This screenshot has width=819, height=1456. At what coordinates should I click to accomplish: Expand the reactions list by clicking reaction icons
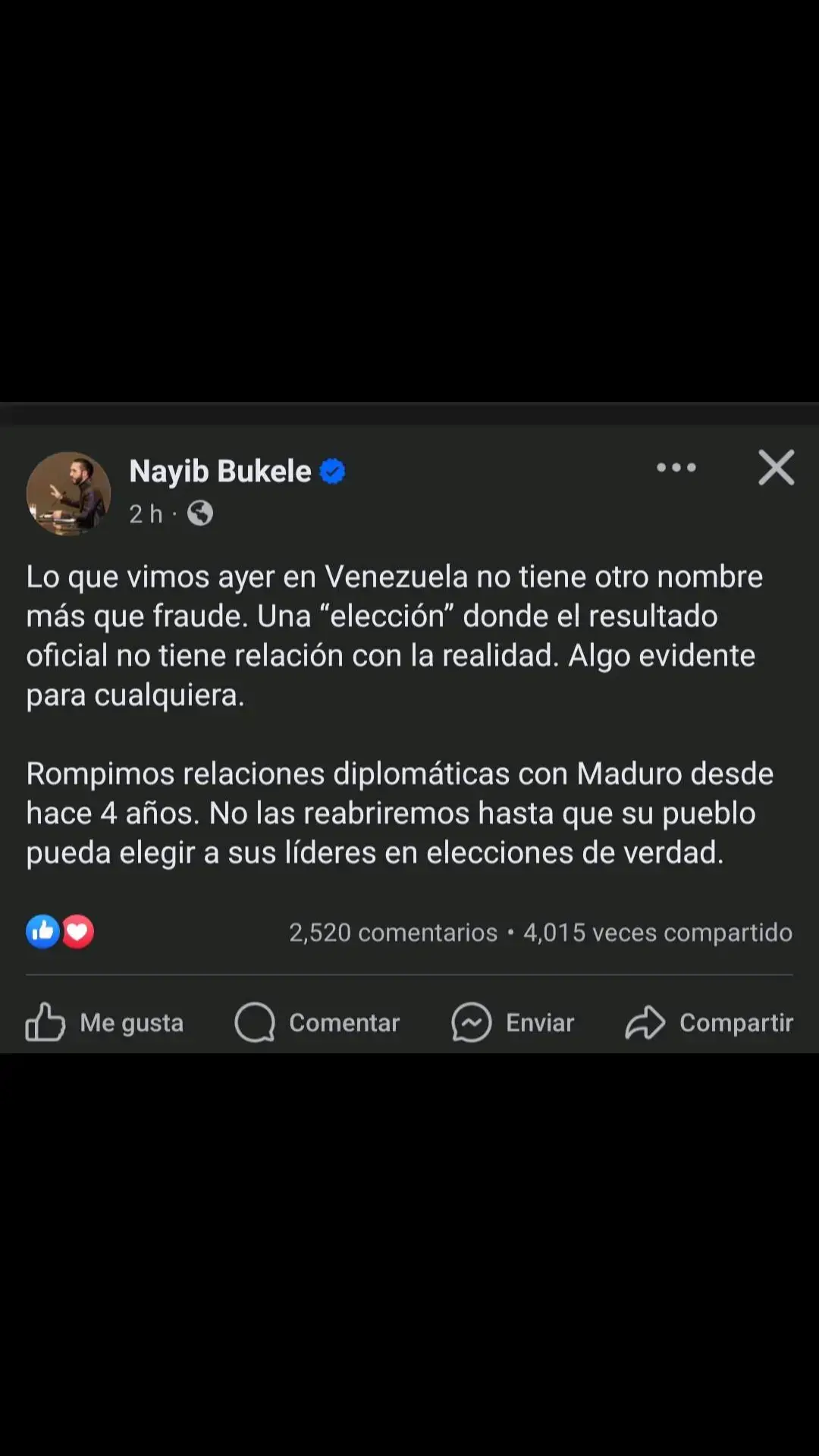[61, 931]
